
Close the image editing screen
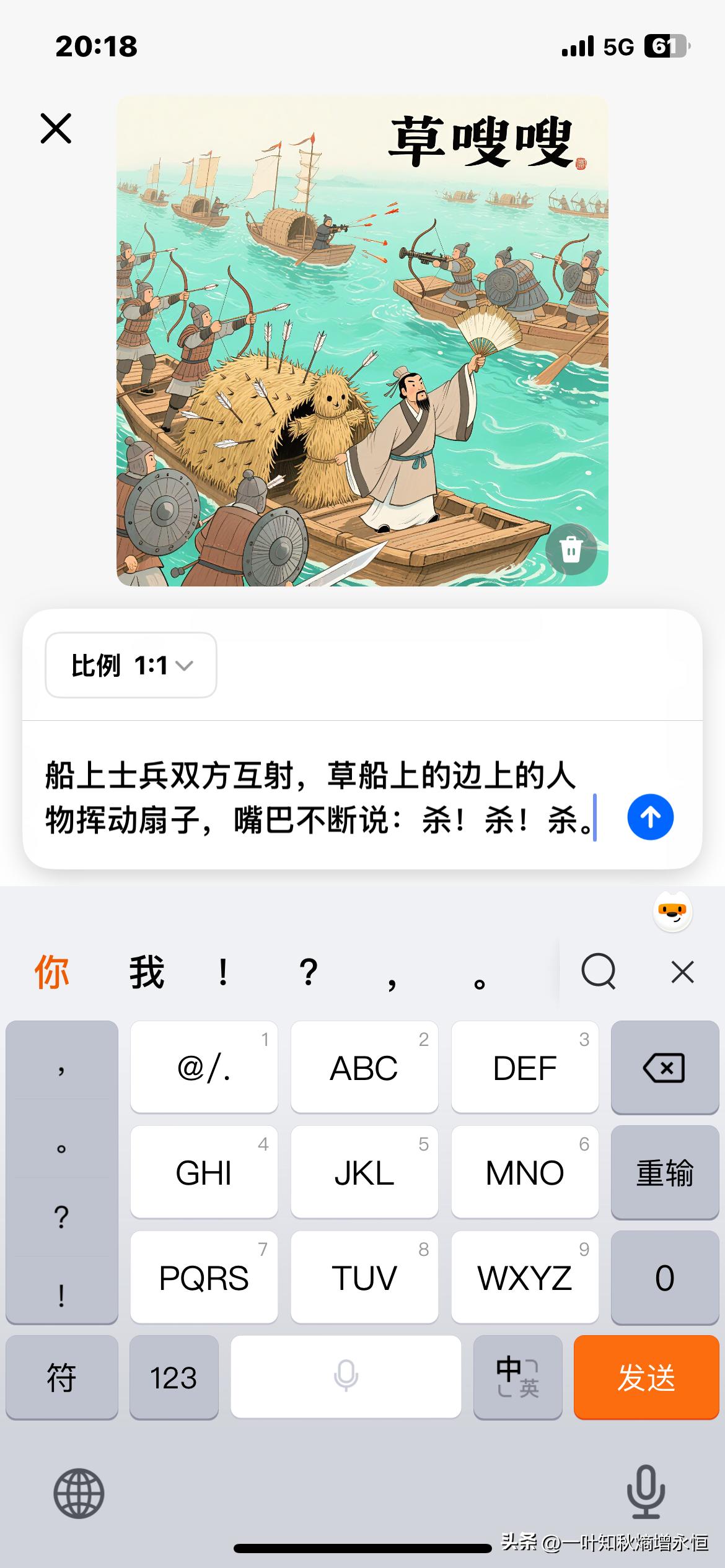(56, 128)
